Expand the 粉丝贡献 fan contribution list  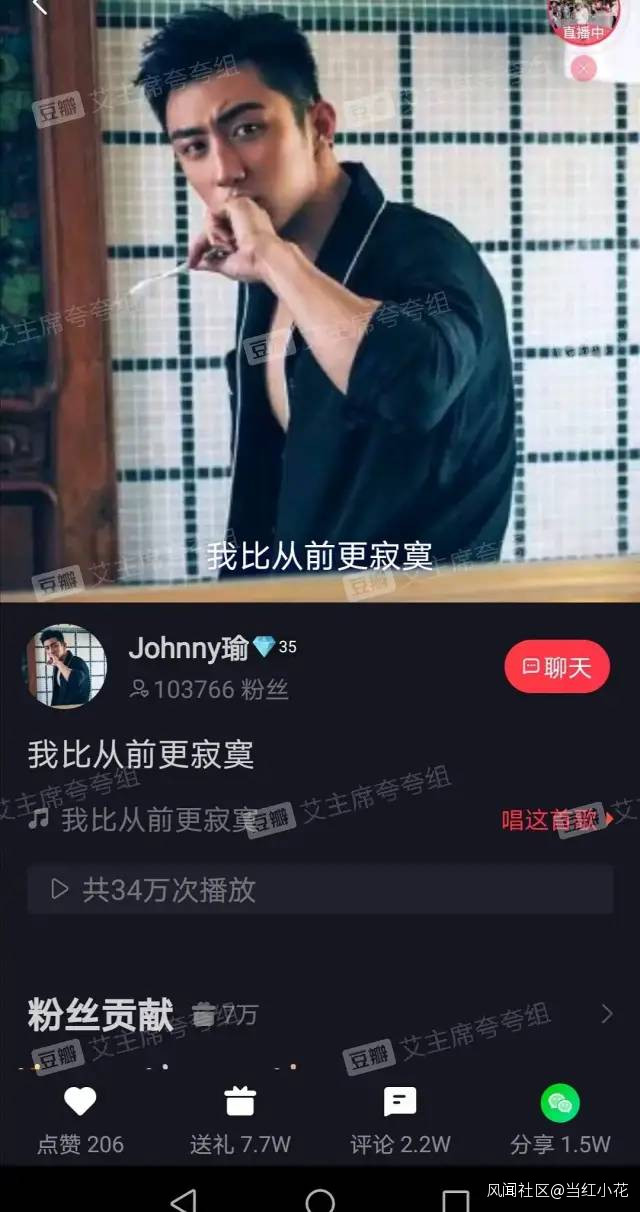[x=606, y=1014]
